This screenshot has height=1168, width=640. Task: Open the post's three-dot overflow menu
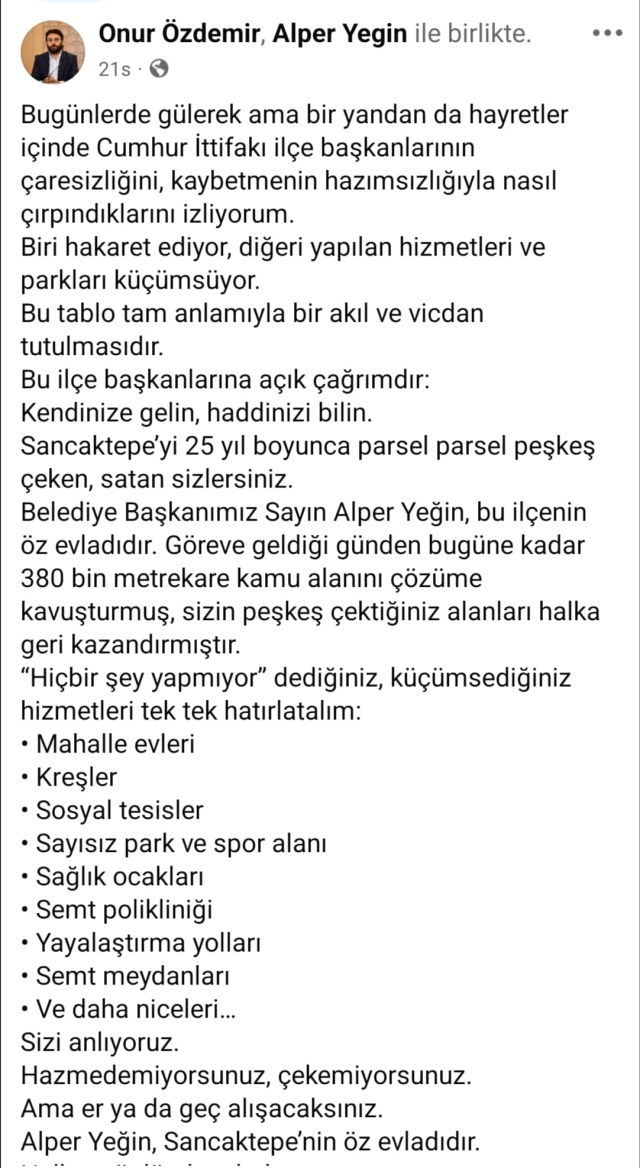(x=607, y=34)
